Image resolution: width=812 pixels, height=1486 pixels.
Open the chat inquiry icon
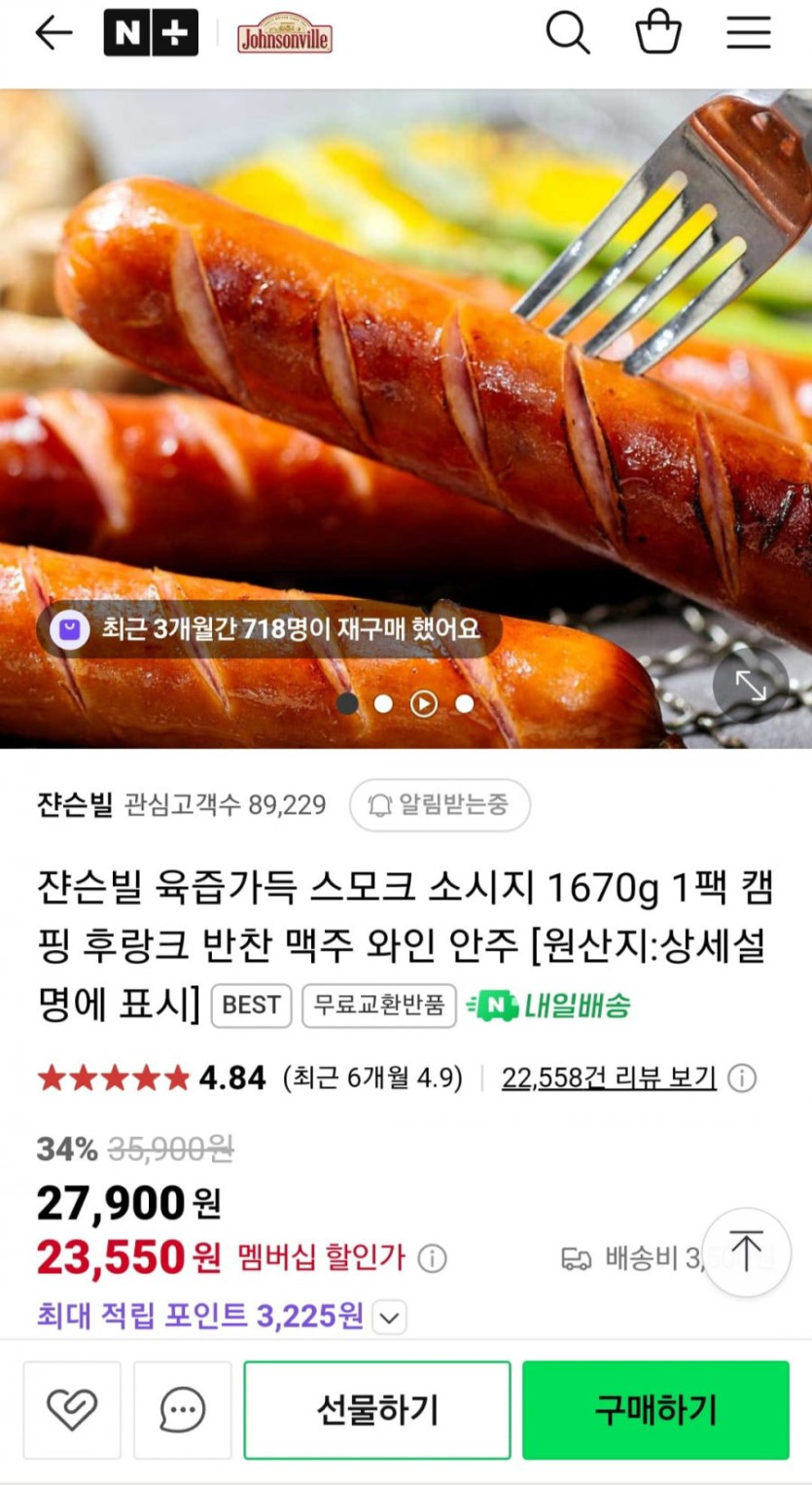(182, 1410)
